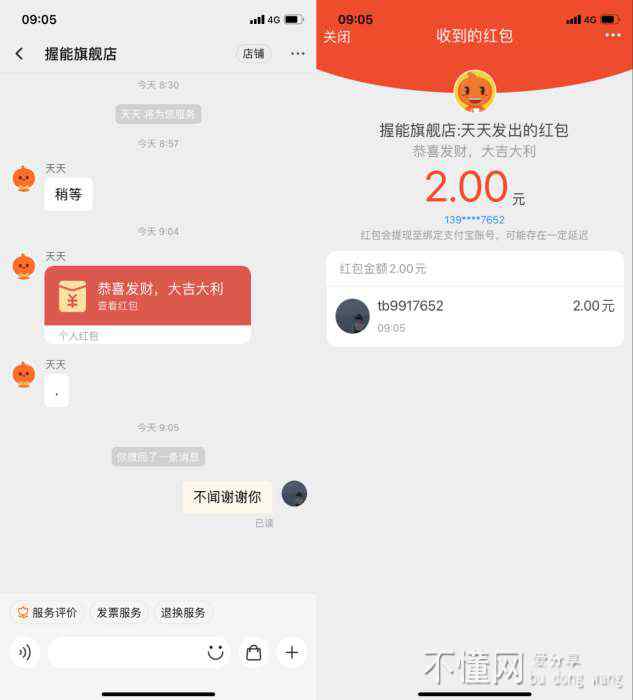The width and height of the screenshot is (633, 700).
Task: Switch to voice input in chat
Action: tap(24, 653)
